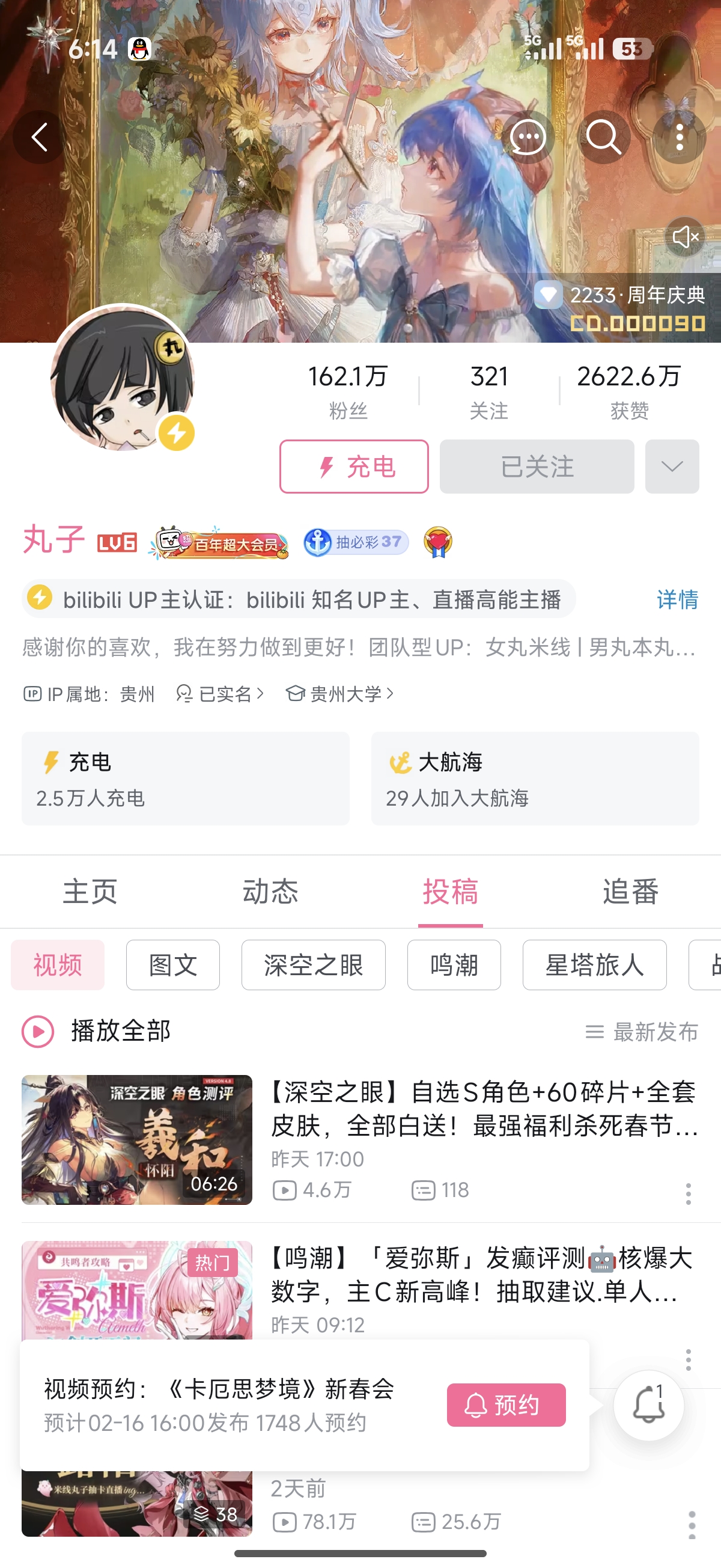The width and height of the screenshot is (721, 1568).
Task: Reserve the 卡厄思梦境 video with 预约
Action: (x=506, y=1405)
